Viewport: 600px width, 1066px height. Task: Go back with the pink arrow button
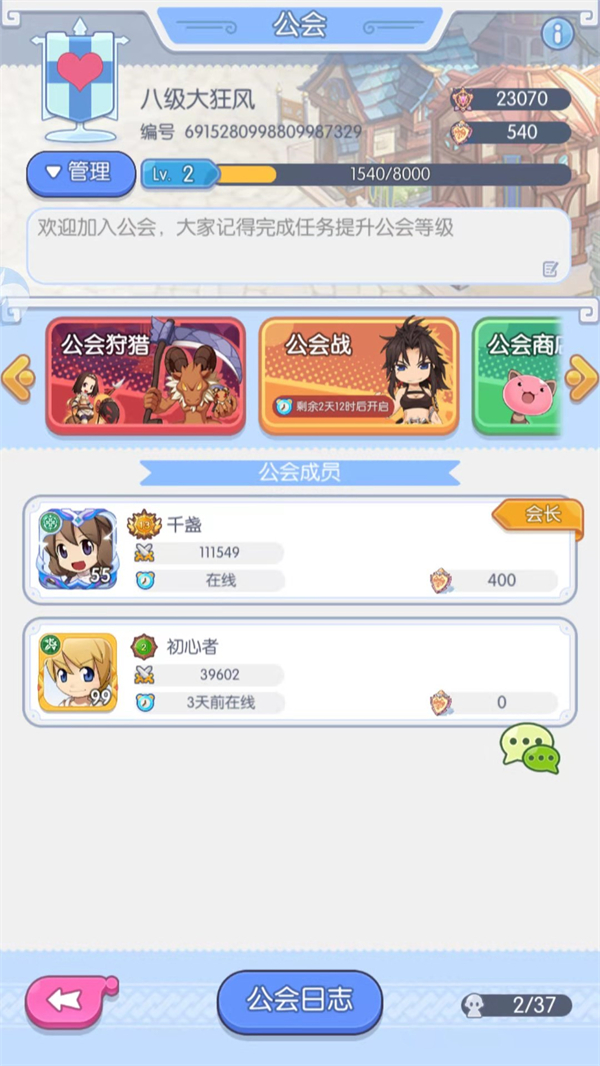69,1001
